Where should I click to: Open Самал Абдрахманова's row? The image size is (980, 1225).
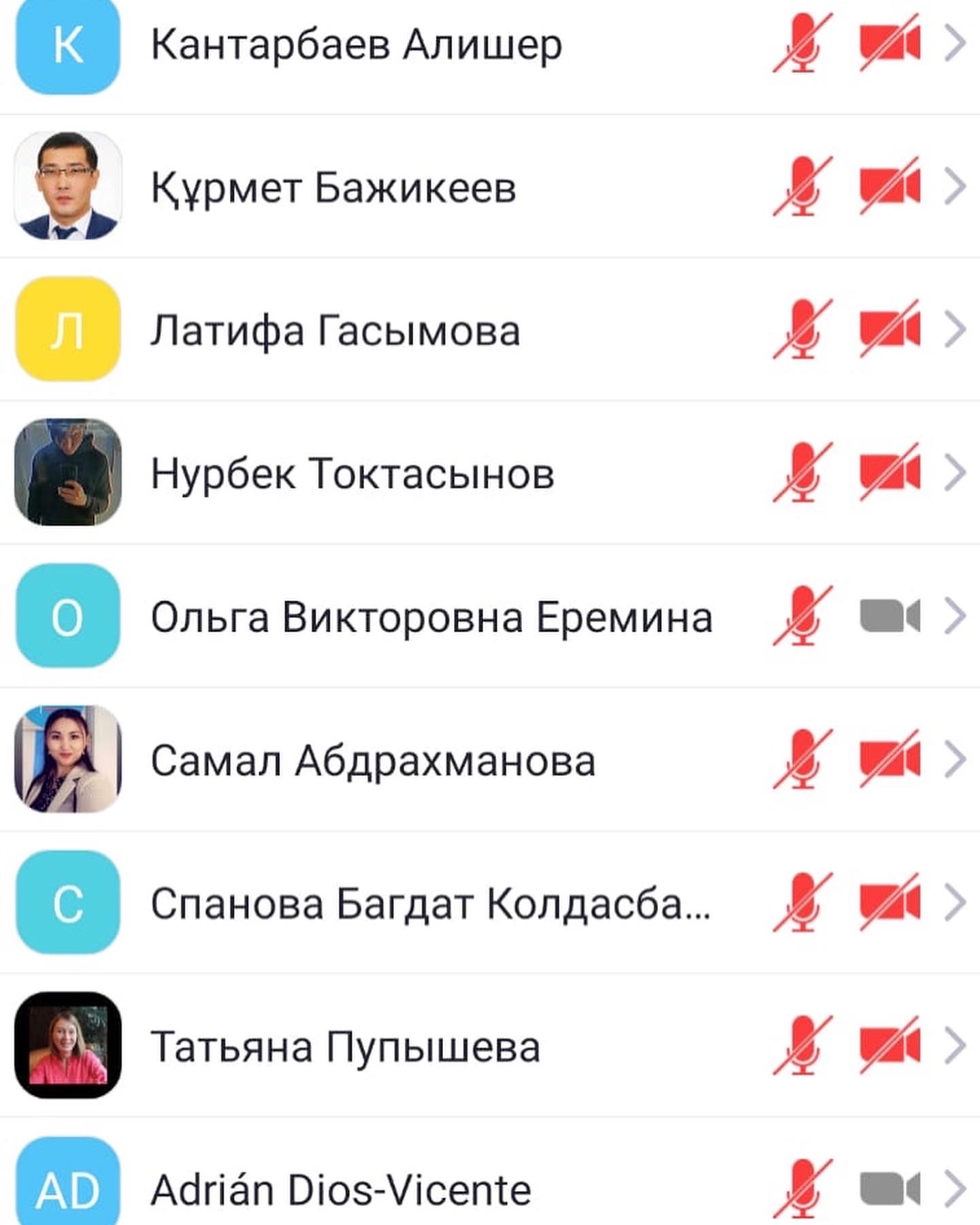click(x=373, y=761)
